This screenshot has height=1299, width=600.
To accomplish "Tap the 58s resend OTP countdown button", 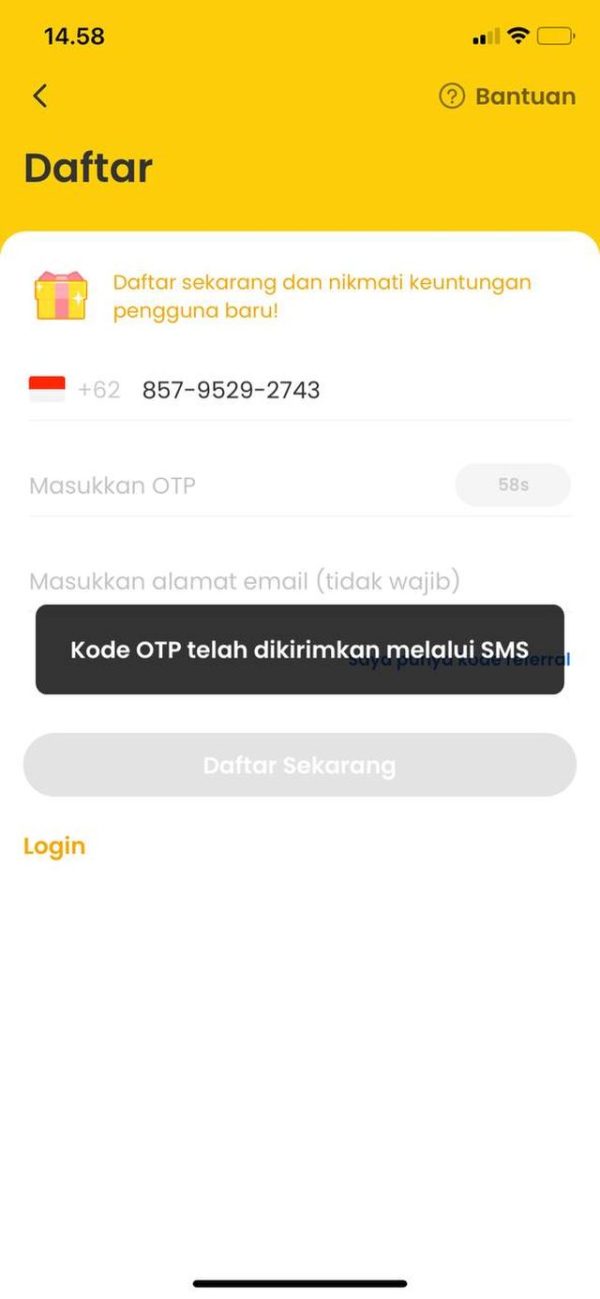I will tap(513, 485).
